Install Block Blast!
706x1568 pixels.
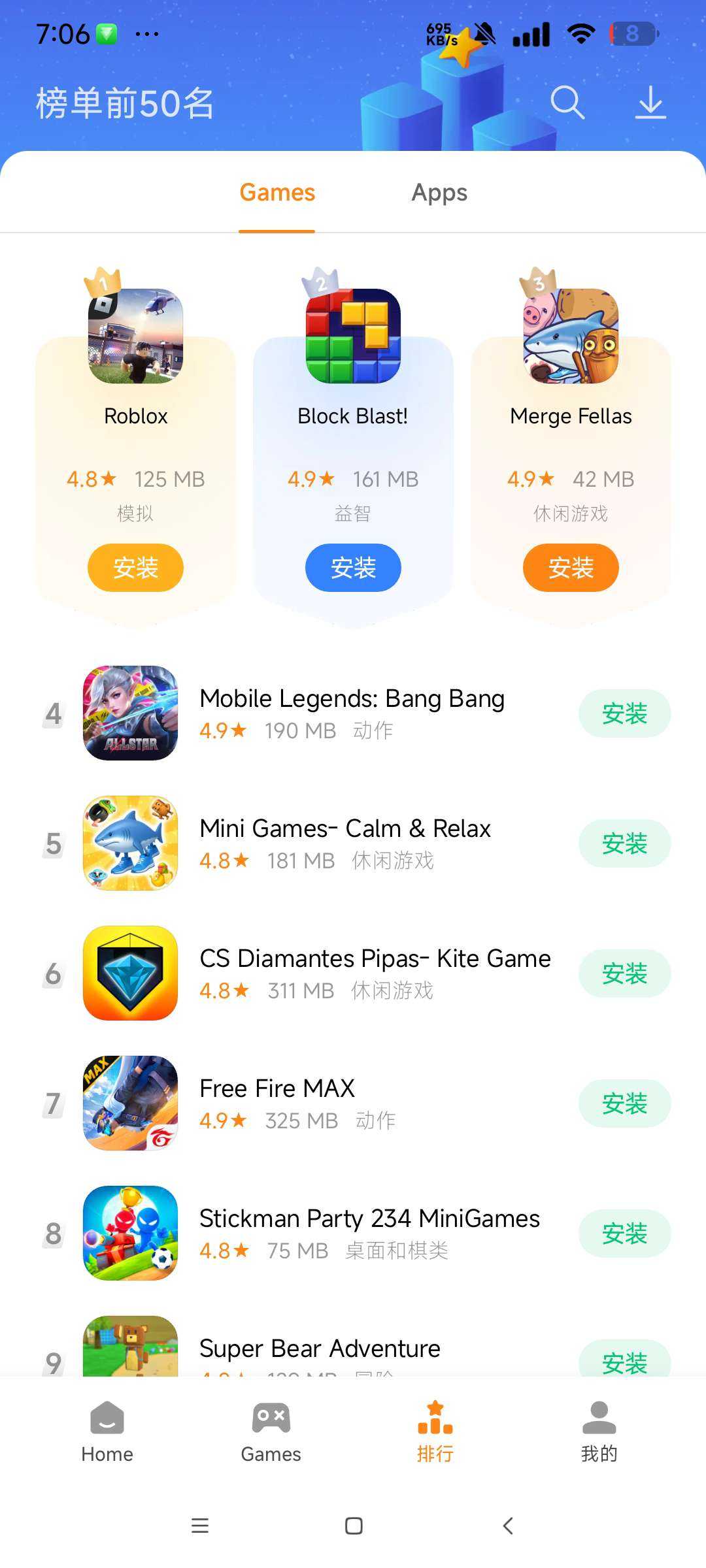[x=353, y=568]
